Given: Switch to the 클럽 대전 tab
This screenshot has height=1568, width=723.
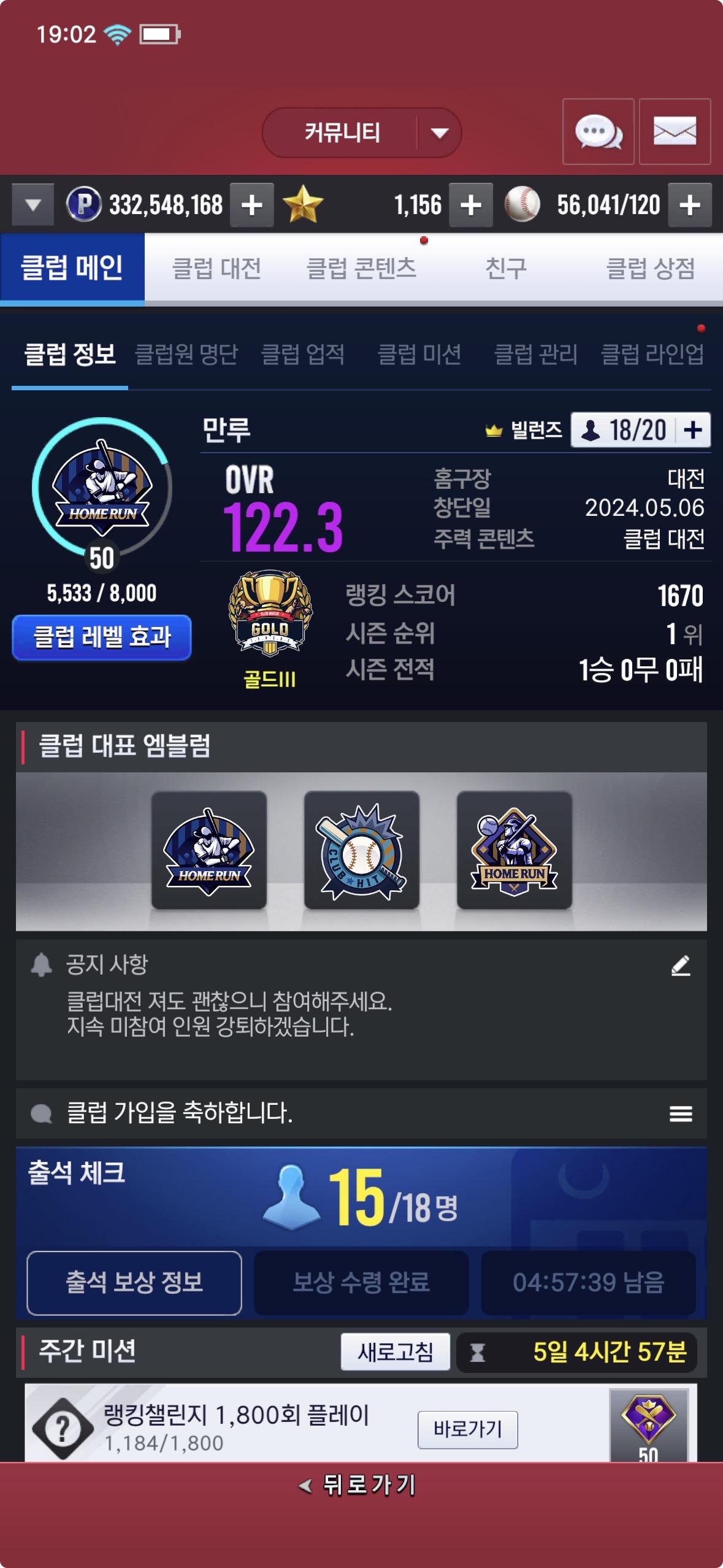Looking at the screenshot, I should (216, 269).
